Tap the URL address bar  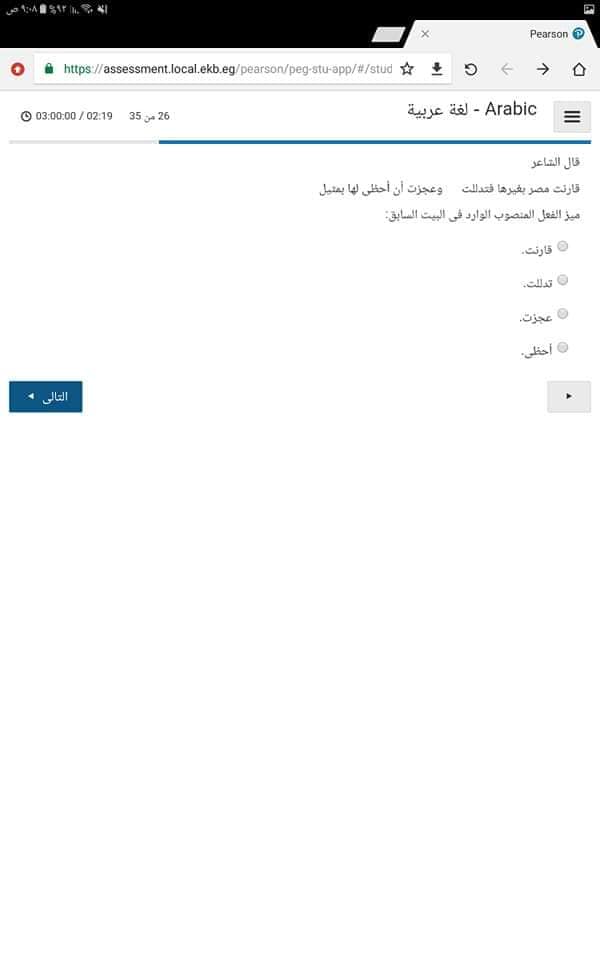point(228,69)
